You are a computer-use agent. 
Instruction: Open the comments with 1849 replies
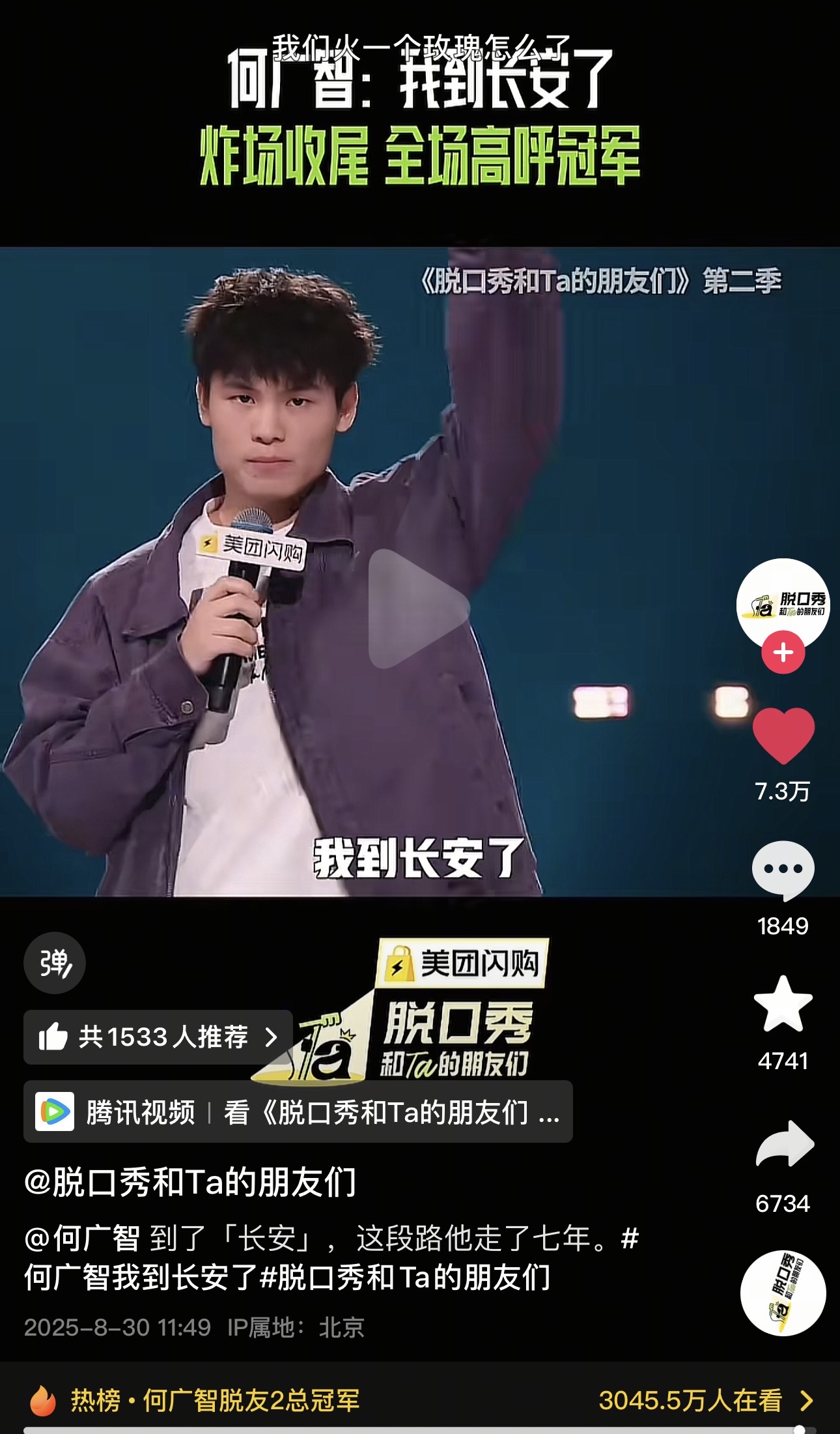(783, 871)
